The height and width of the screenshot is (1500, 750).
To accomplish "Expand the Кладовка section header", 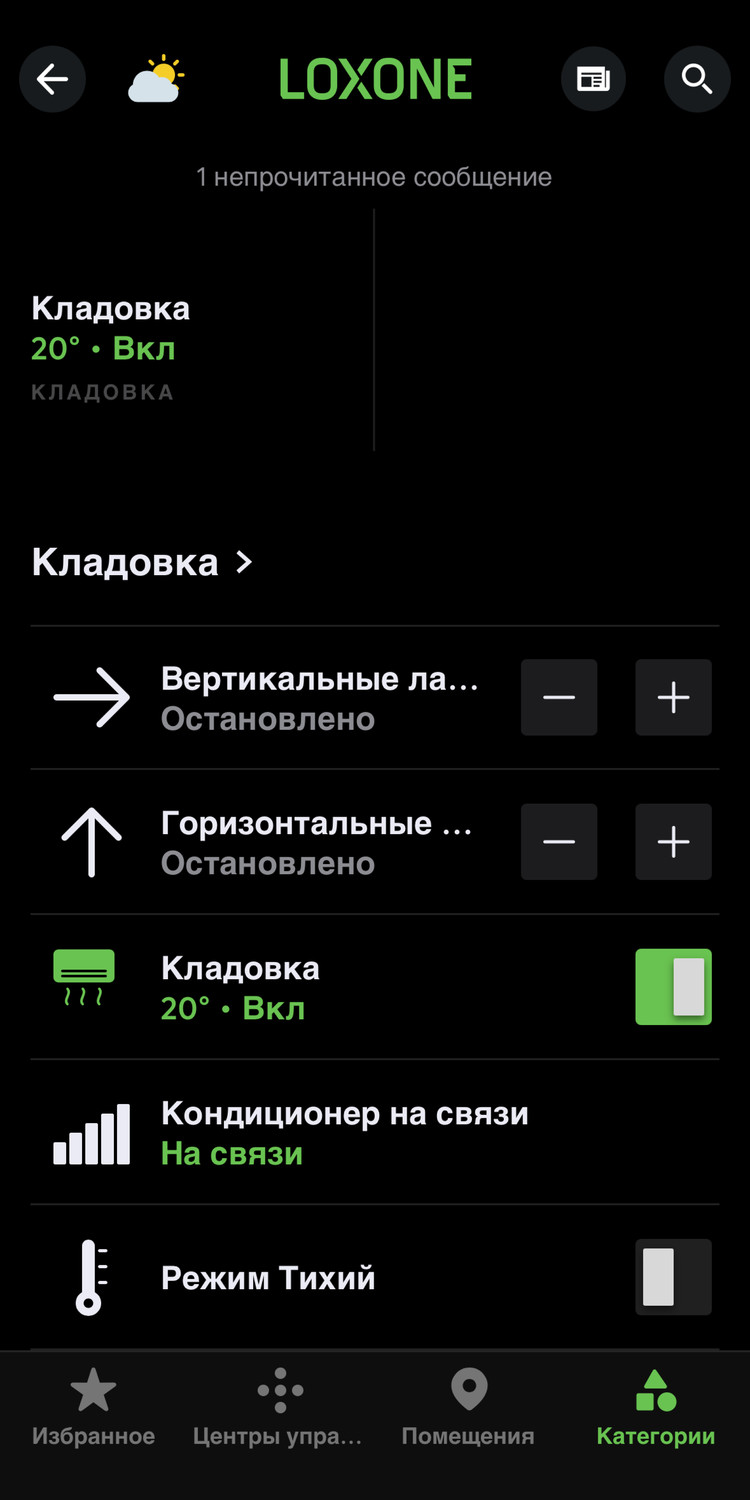I will click(142, 562).
